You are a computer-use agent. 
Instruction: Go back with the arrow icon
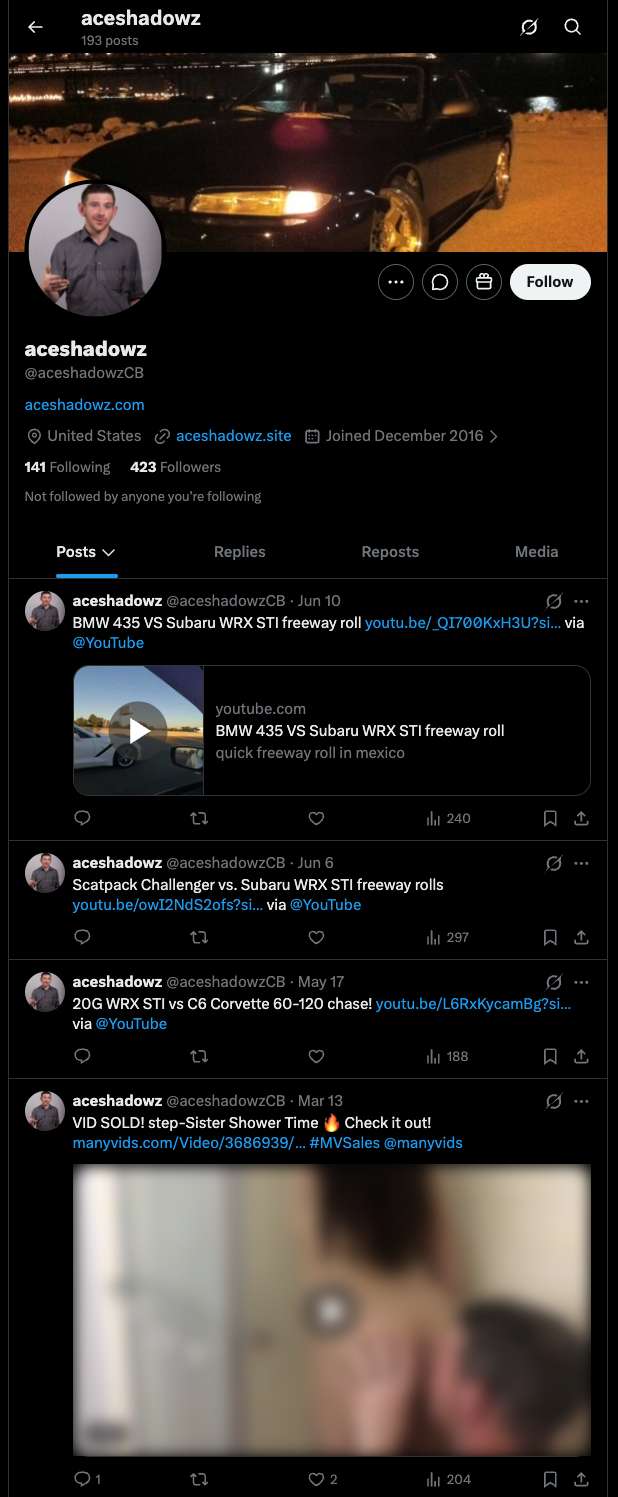click(x=36, y=27)
